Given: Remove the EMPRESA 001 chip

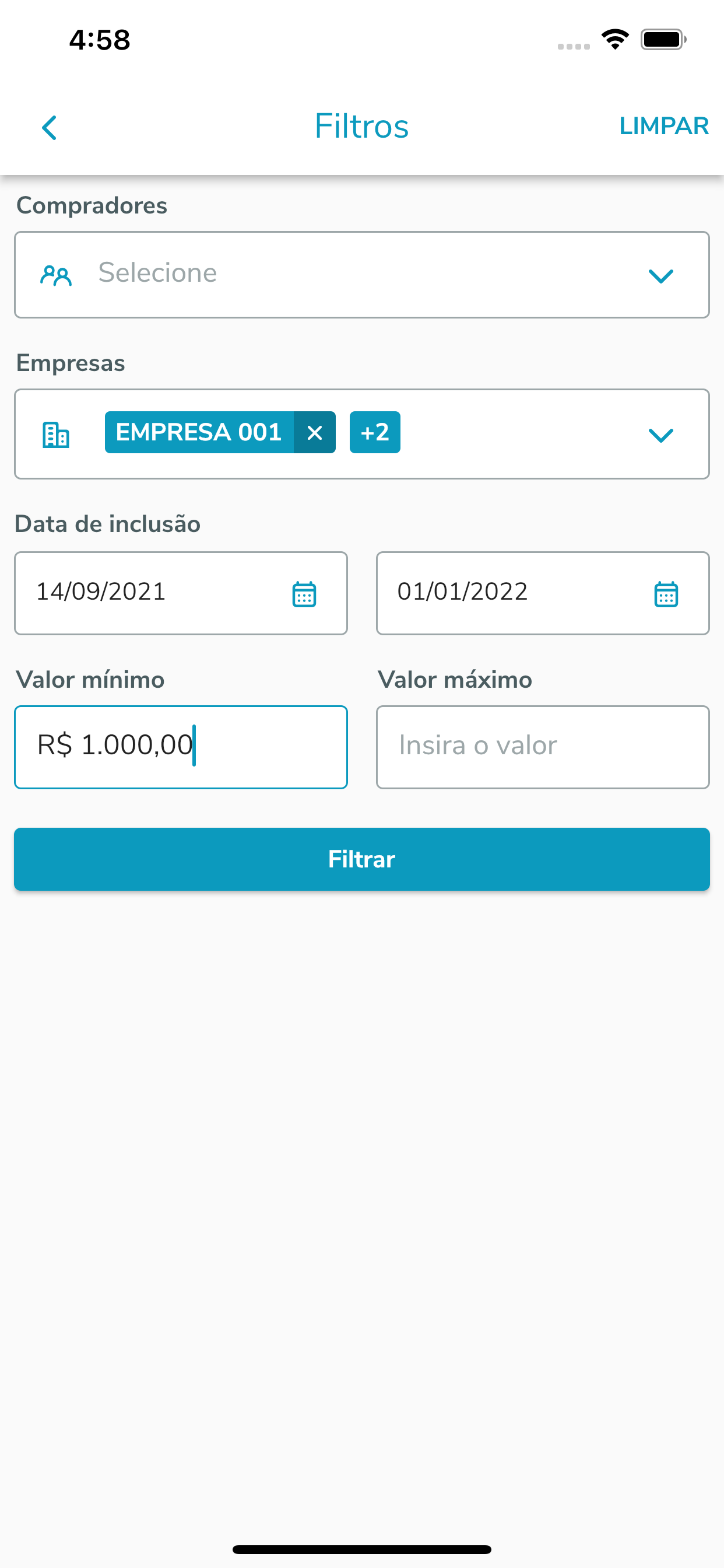Looking at the screenshot, I should (315, 433).
